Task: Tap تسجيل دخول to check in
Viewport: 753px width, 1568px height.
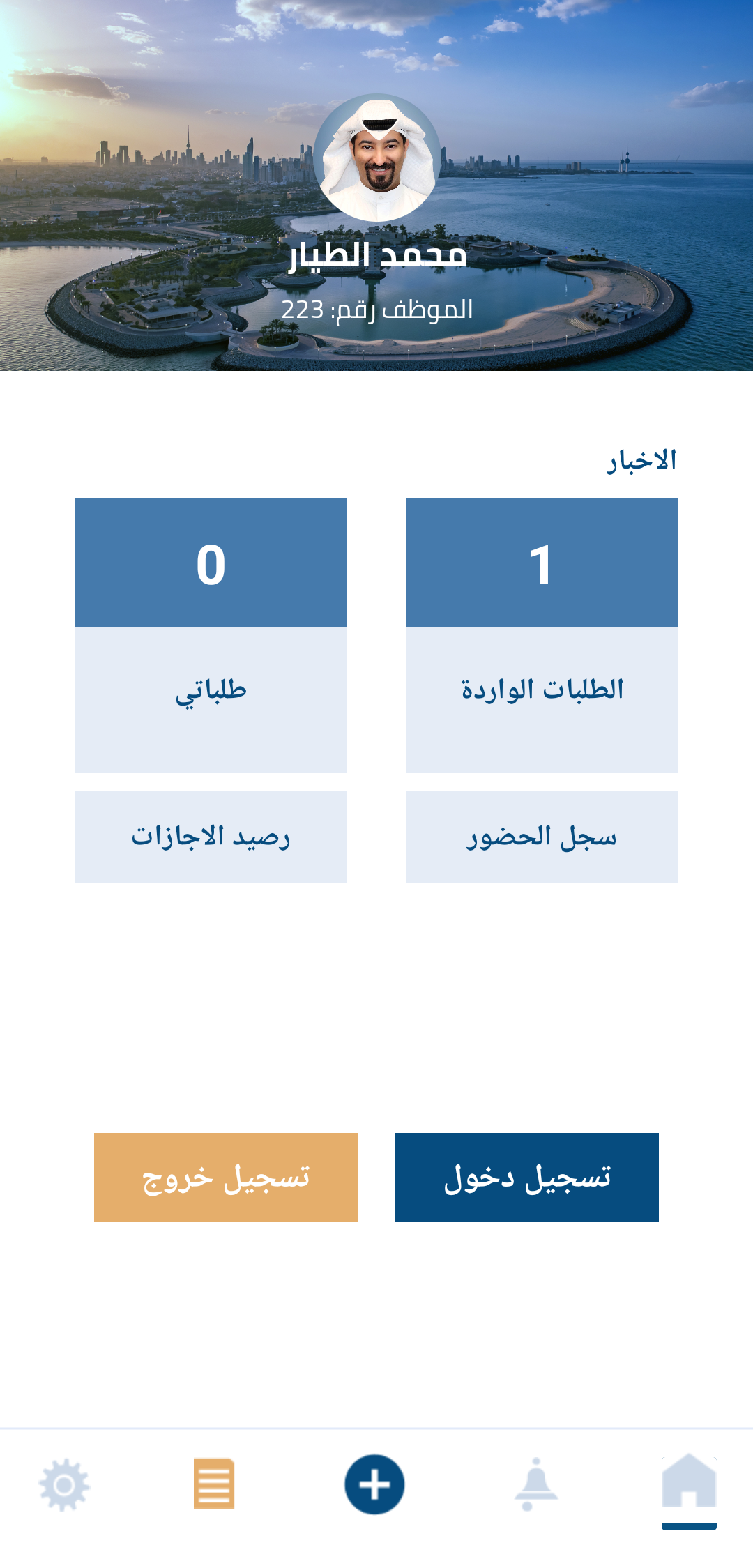Action: [x=527, y=1177]
